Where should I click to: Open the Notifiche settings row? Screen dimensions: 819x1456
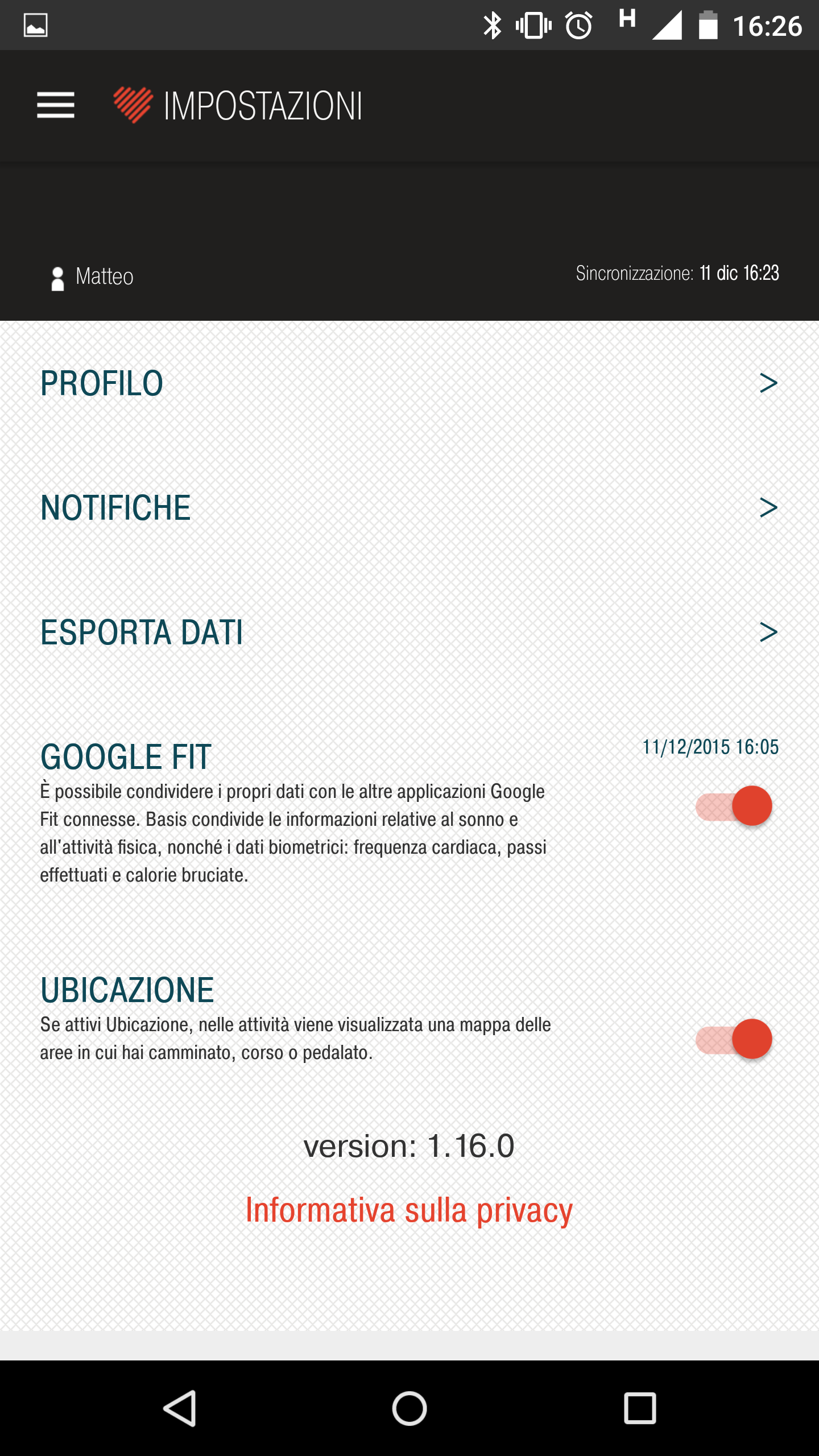(x=409, y=507)
